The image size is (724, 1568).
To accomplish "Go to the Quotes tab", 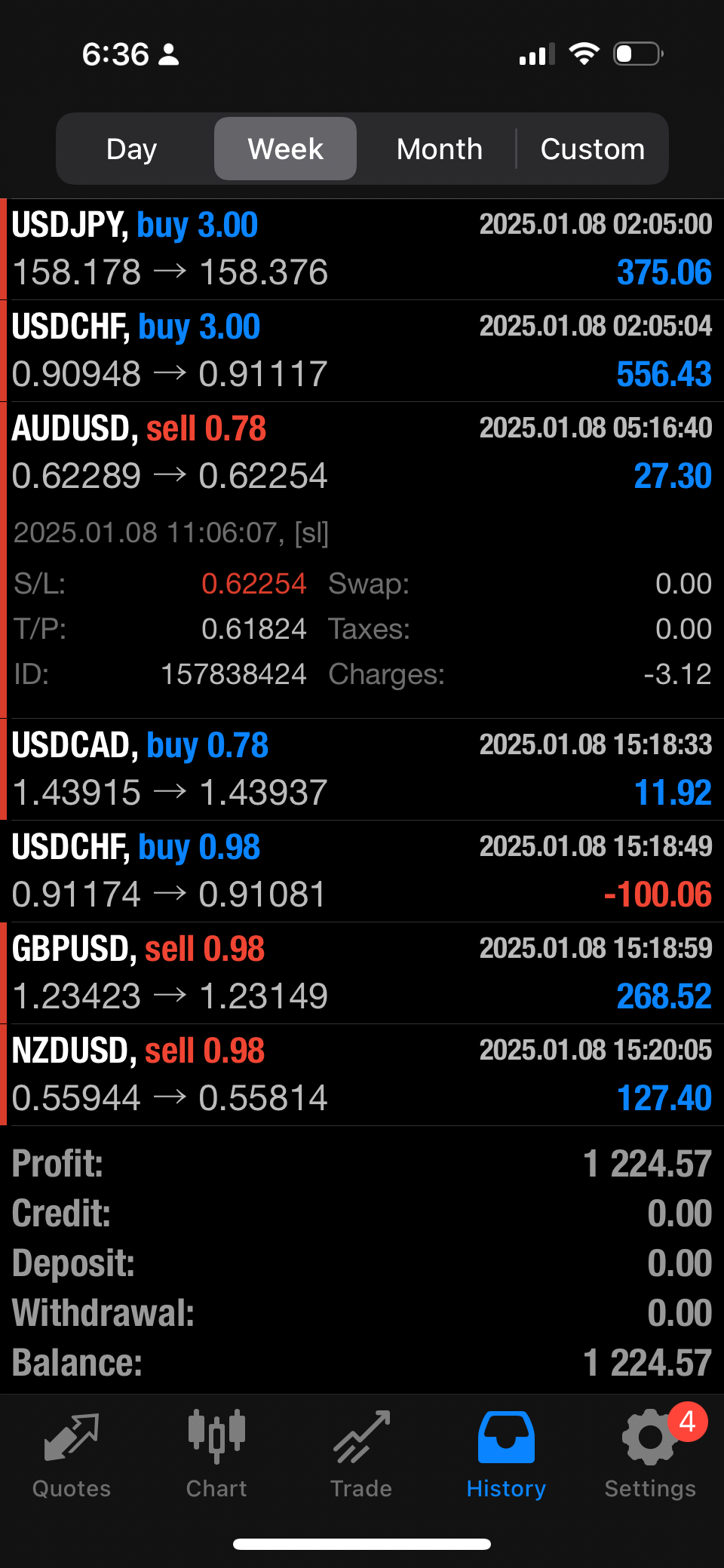I will coord(72,1456).
